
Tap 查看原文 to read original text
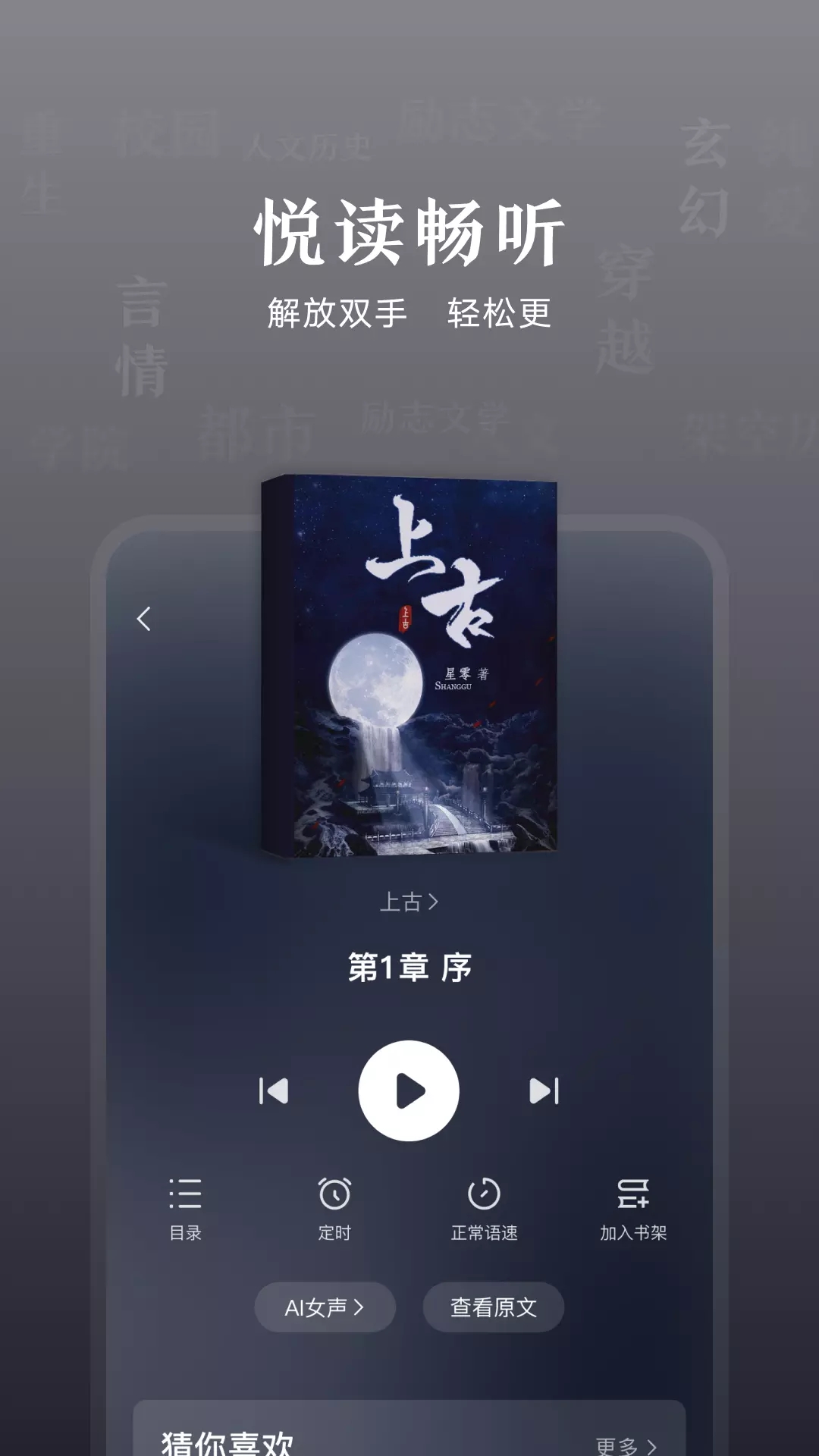[494, 1307]
